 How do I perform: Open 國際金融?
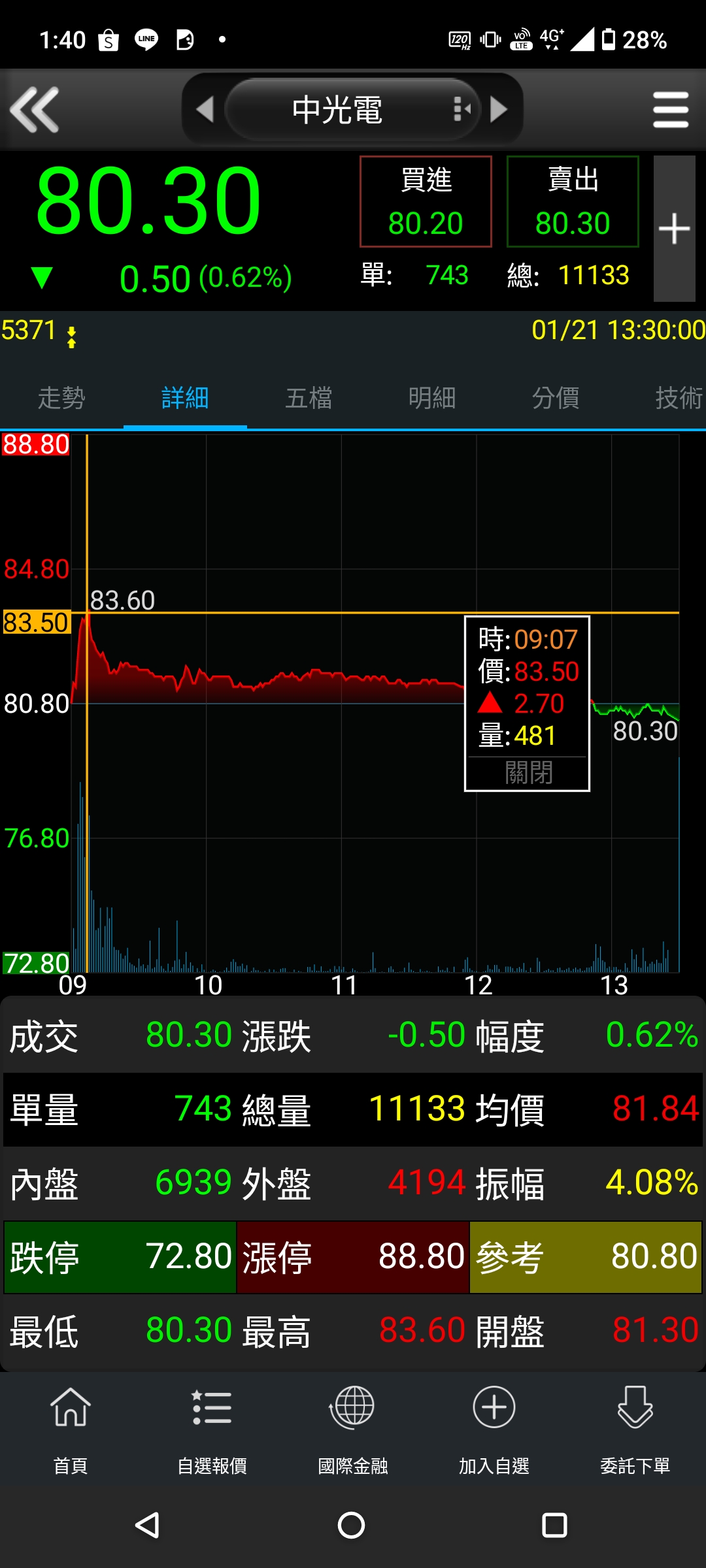pos(353,1431)
